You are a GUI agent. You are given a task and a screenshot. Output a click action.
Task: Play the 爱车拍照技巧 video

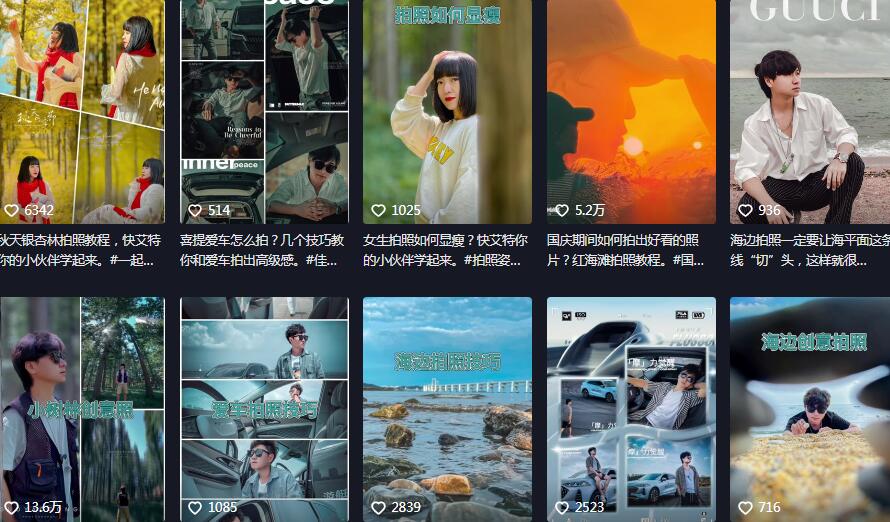[x=264, y=408]
